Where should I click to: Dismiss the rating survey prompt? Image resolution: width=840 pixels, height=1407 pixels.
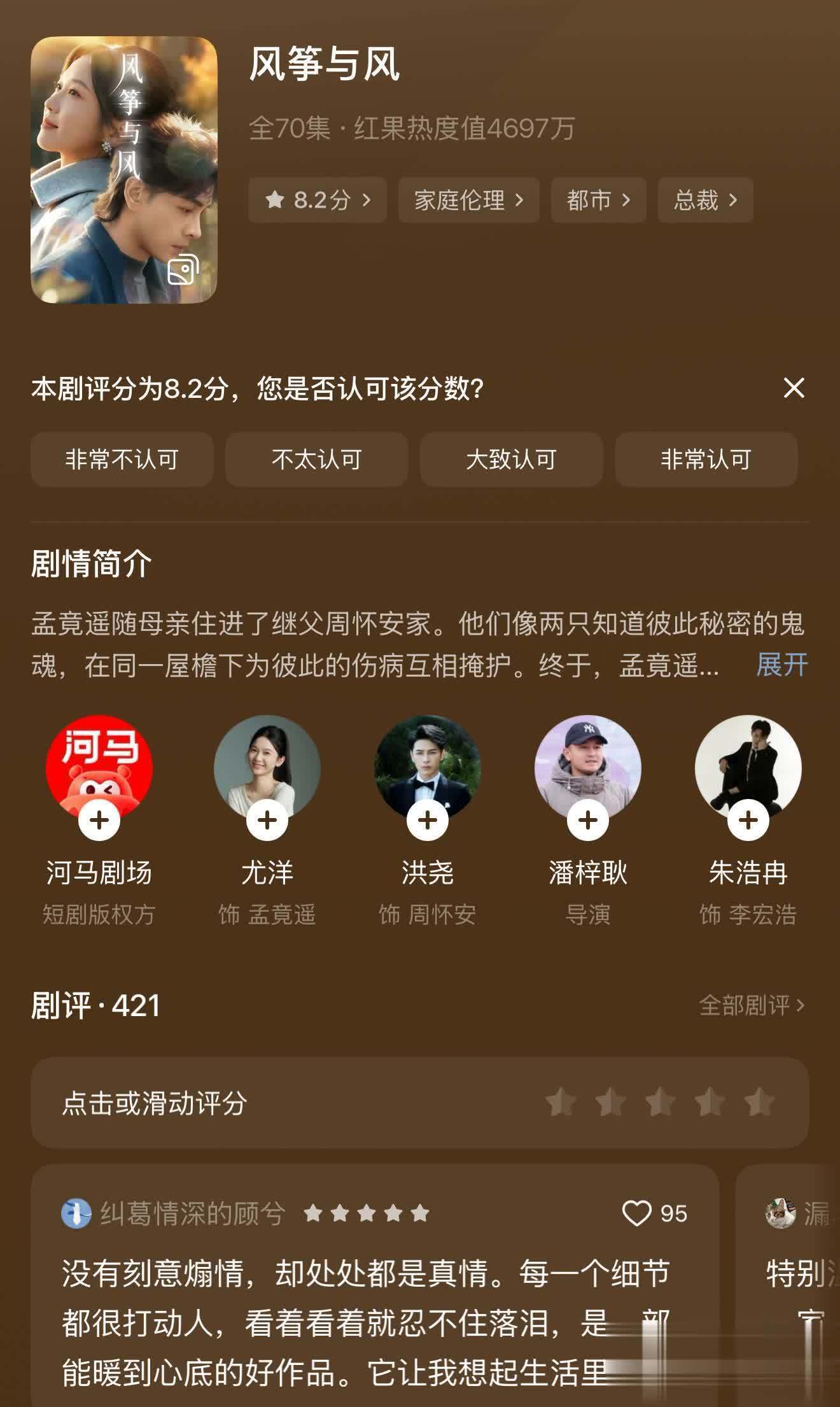794,388
